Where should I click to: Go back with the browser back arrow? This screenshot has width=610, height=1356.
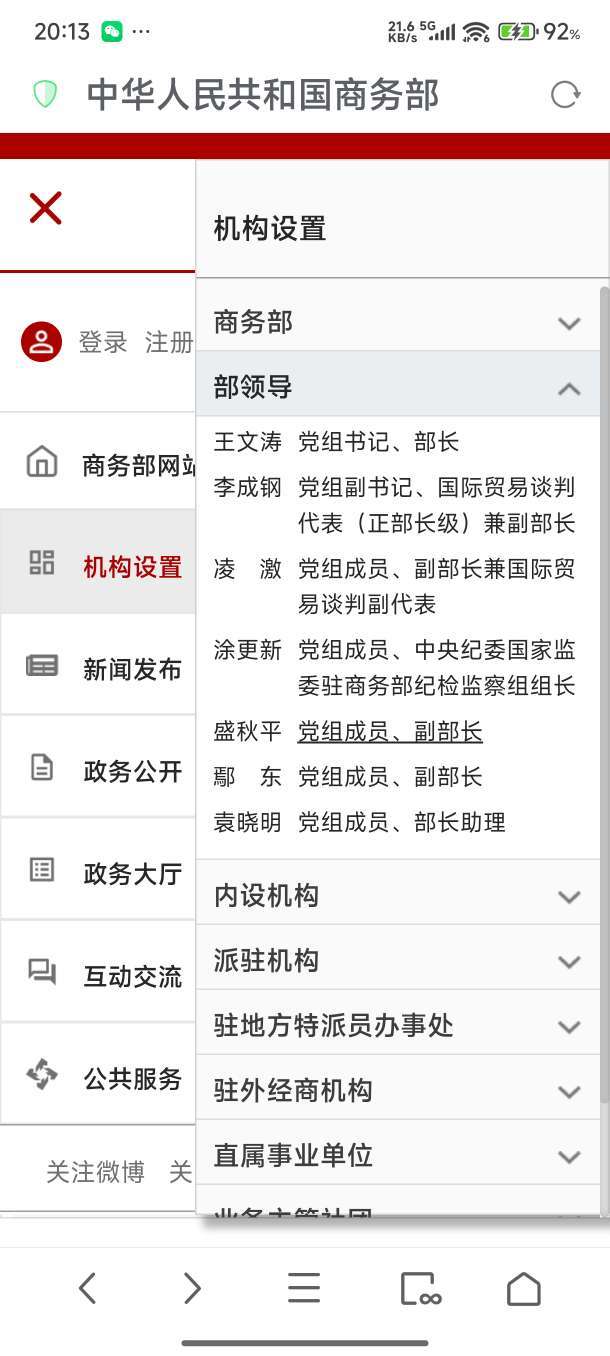[x=88, y=1288]
